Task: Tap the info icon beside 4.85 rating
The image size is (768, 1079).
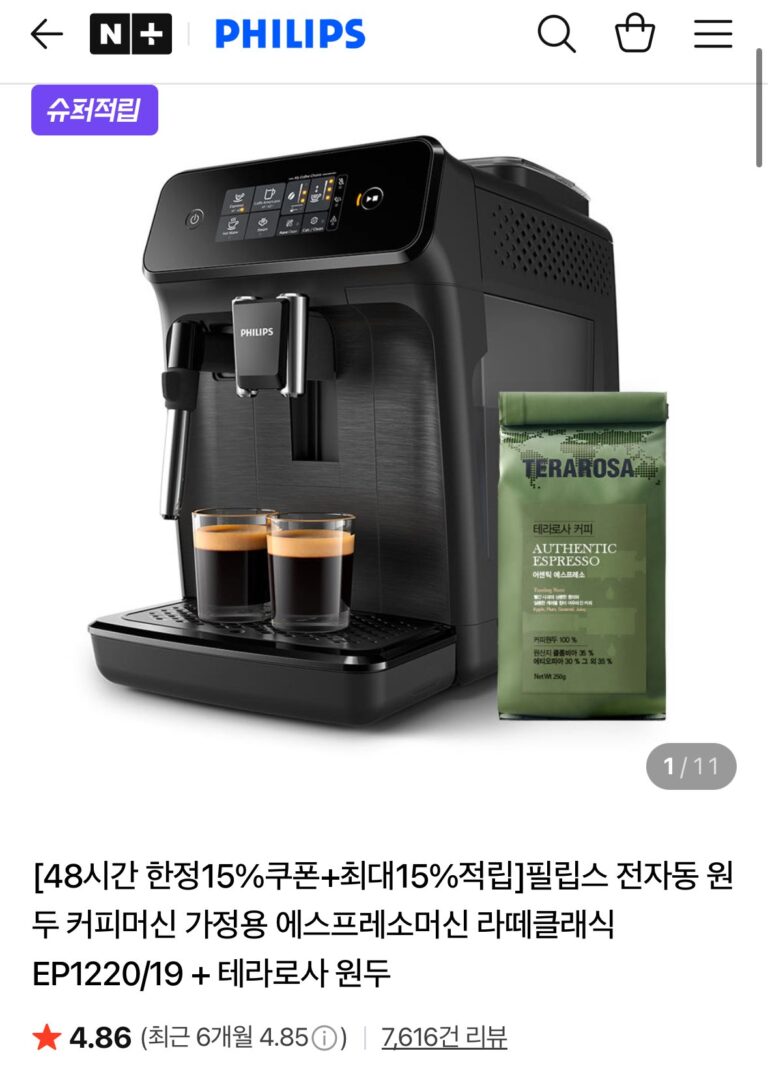Action: 326,1038
